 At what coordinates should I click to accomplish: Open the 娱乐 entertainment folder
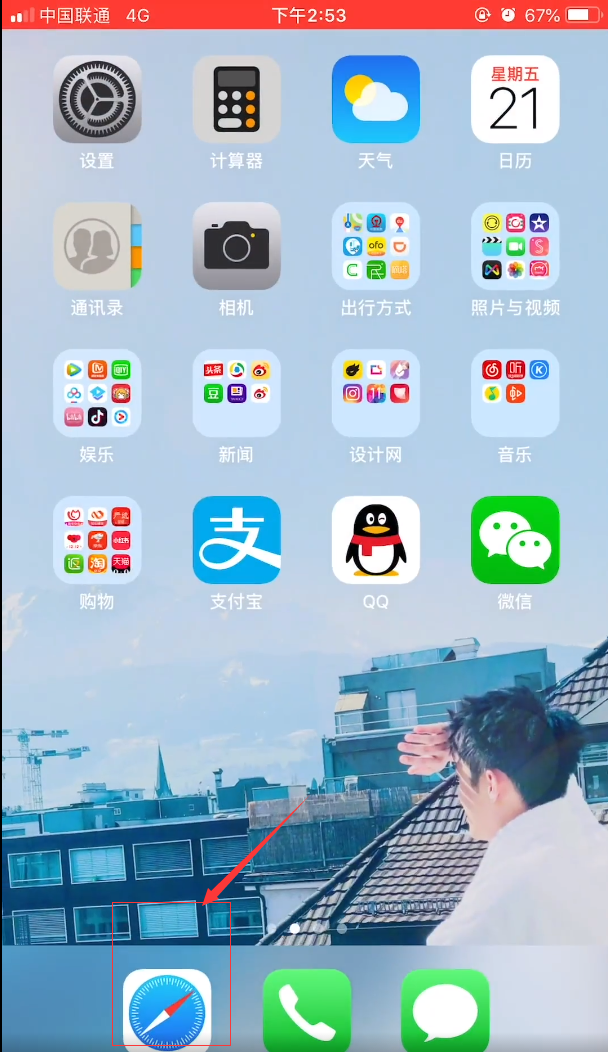[x=97, y=393]
